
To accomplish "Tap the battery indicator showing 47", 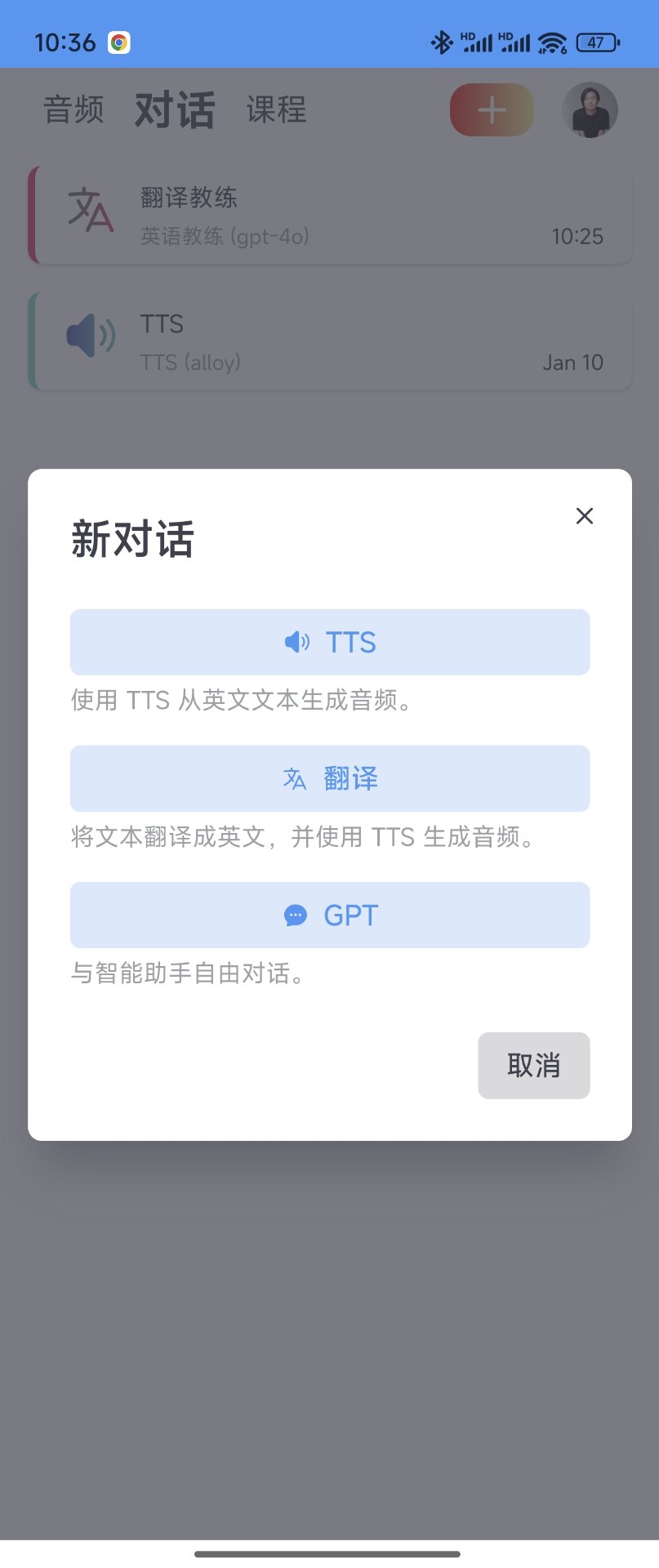I will [x=595, y=42].
